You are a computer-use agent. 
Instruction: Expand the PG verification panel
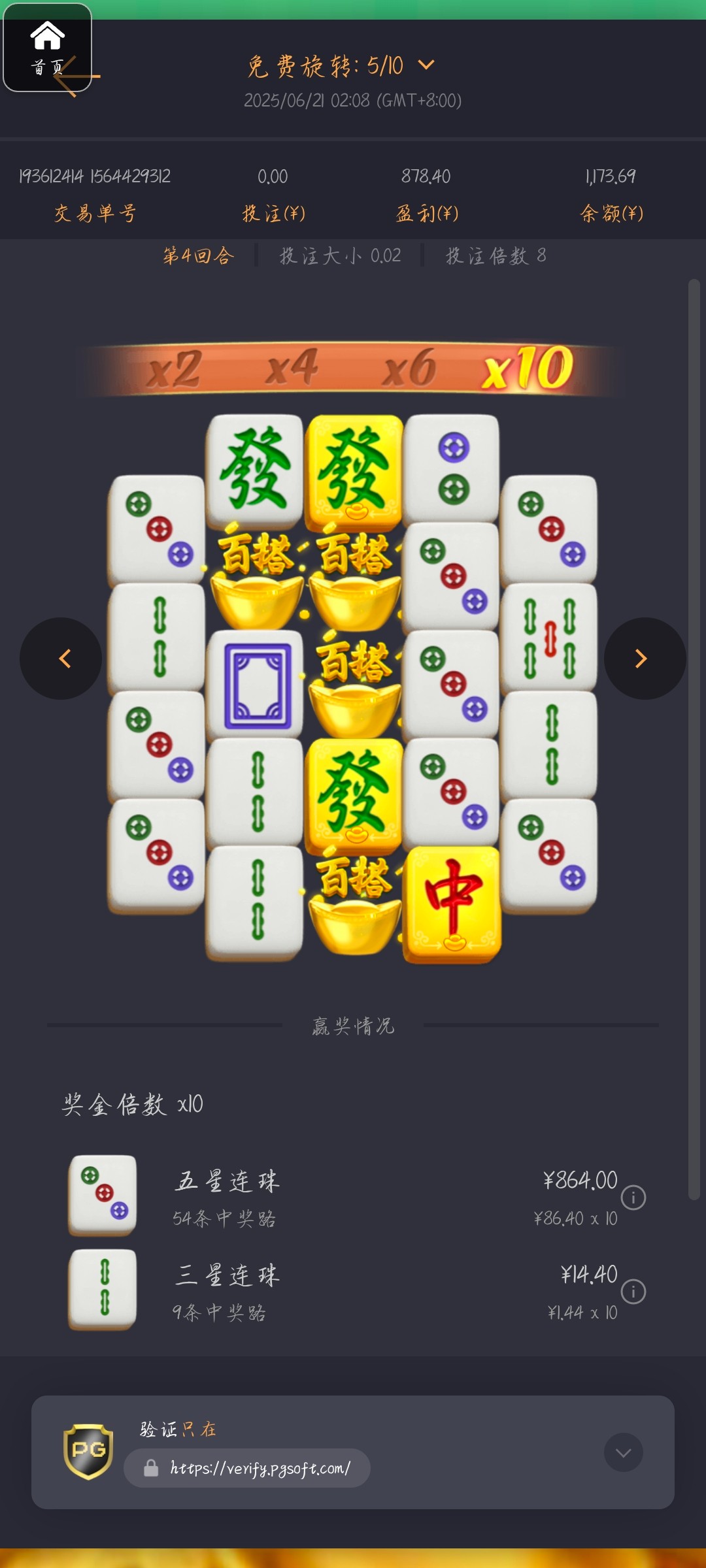(x=623, y=1452)
